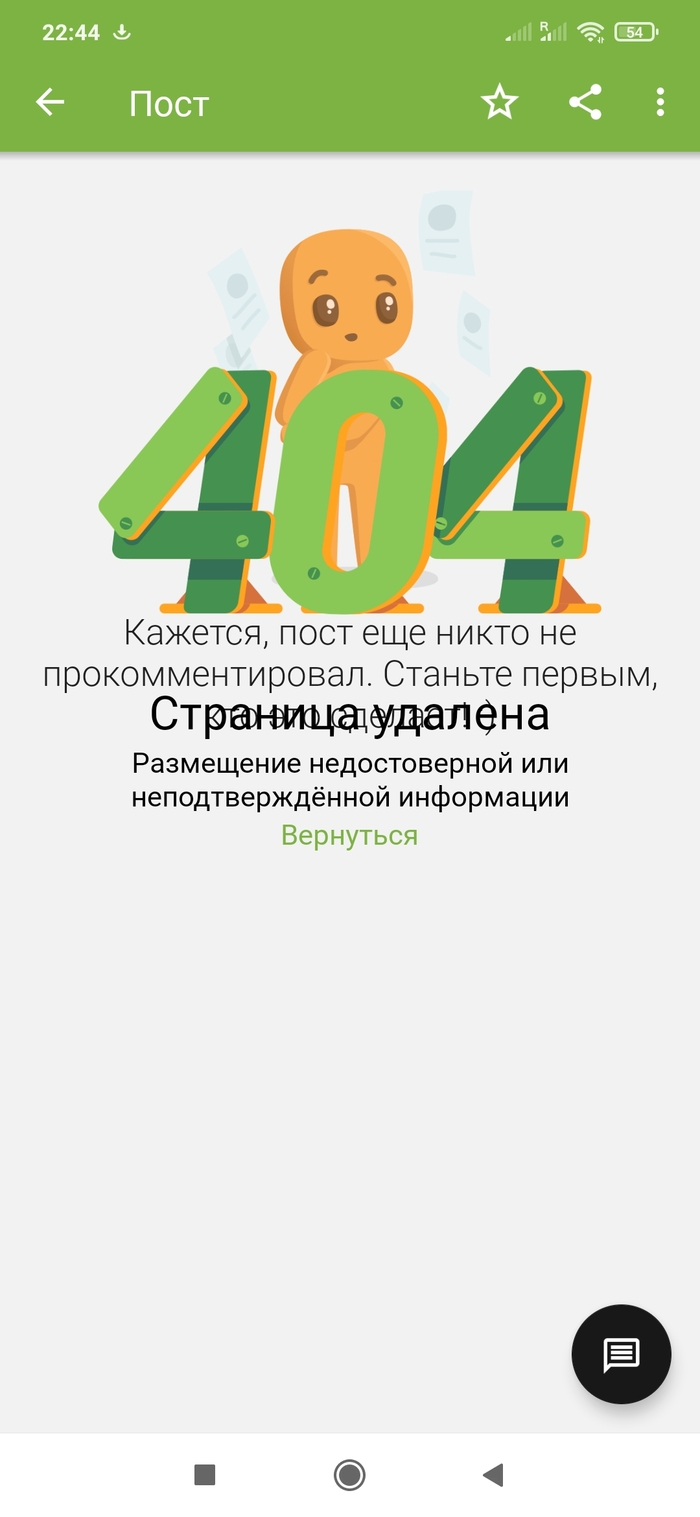This screenshot has height=1517, width=700.
Task: Open the three-dot overflow menu
Action: [x=660, y=102]
